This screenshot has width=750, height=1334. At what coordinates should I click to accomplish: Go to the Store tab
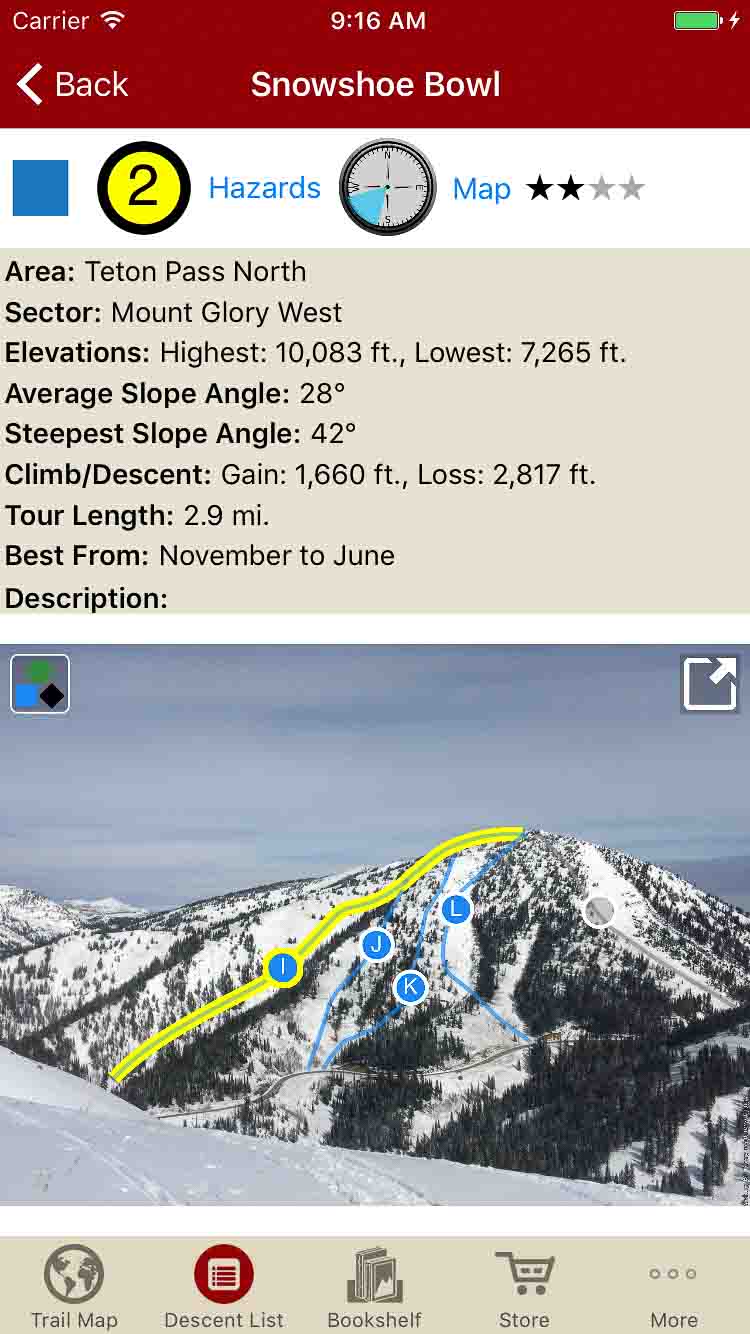(x=524, y=1287)
